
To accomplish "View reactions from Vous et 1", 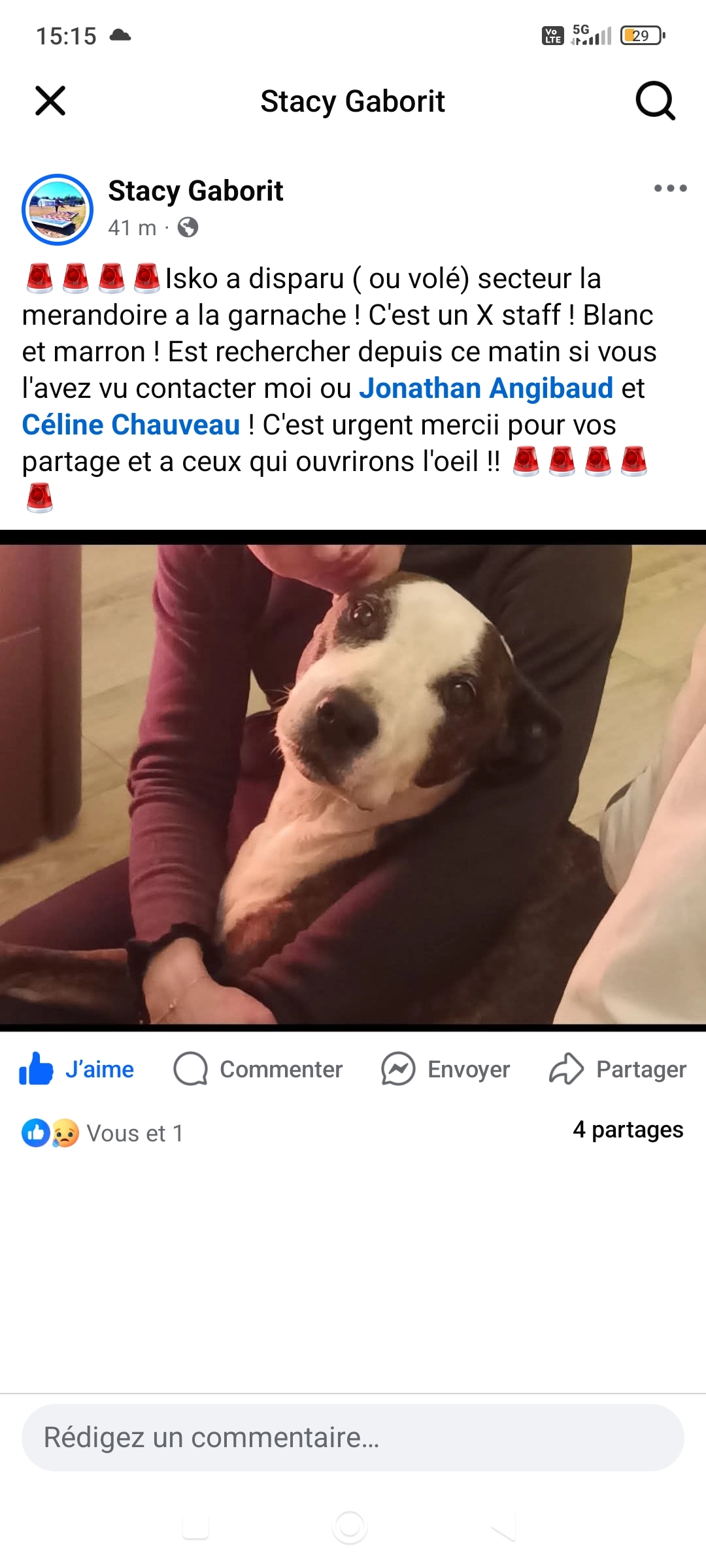I will coord(103,1133).
